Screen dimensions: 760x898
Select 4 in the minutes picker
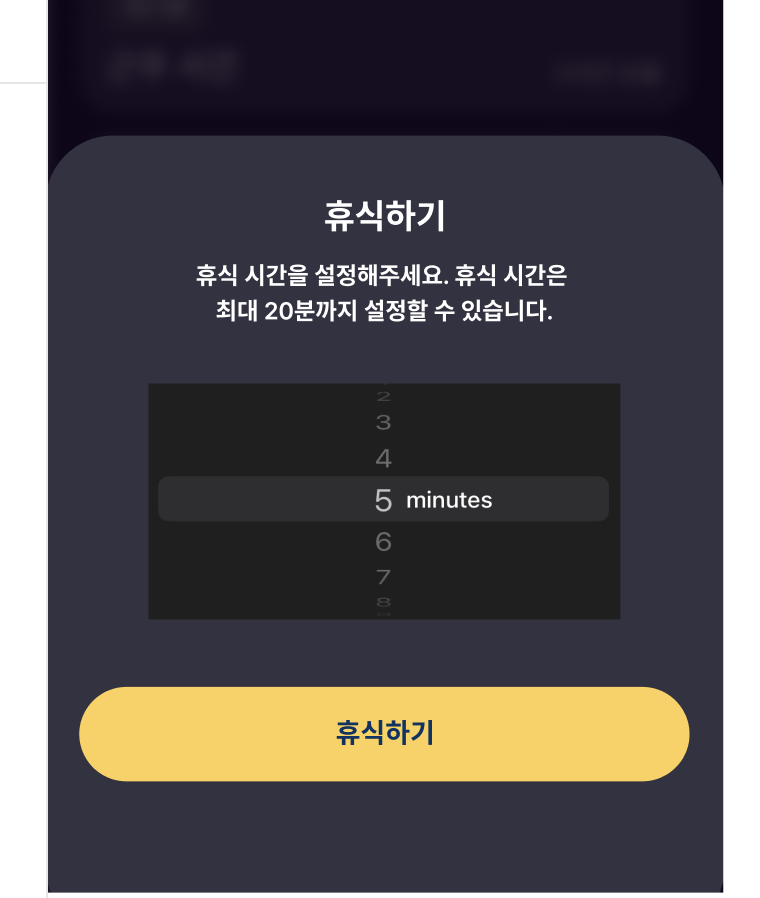click(x=383, y=460)
